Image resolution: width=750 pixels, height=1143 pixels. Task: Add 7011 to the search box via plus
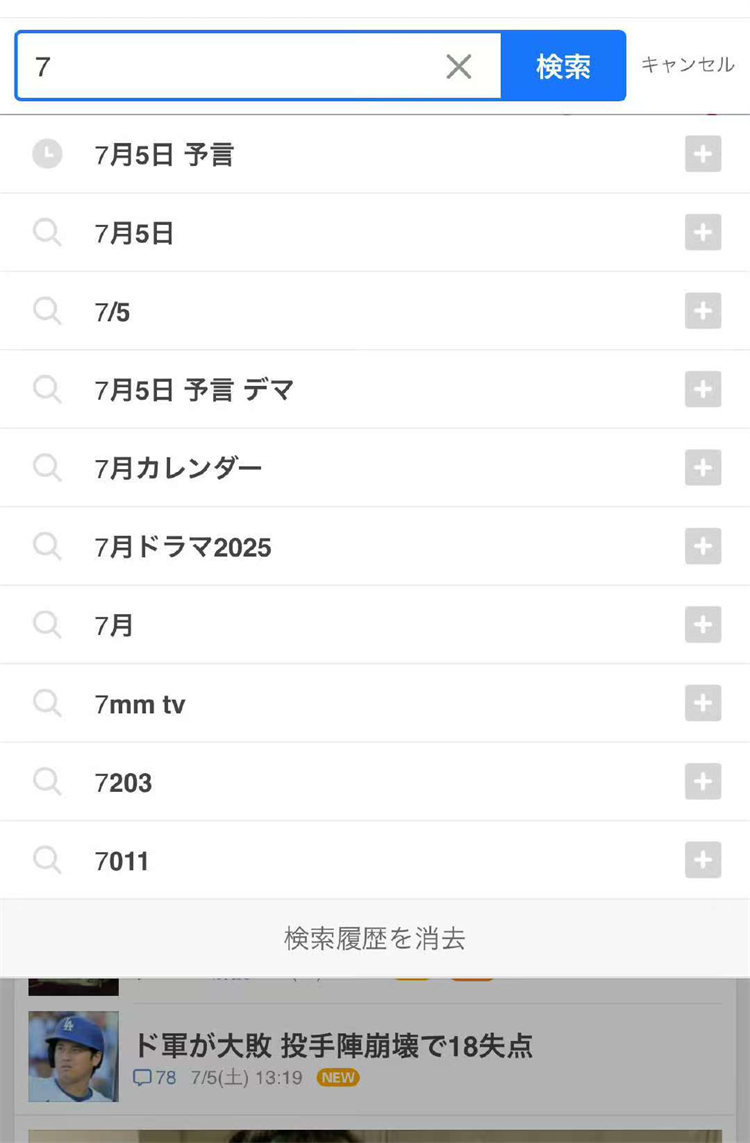tap(703, 860)
